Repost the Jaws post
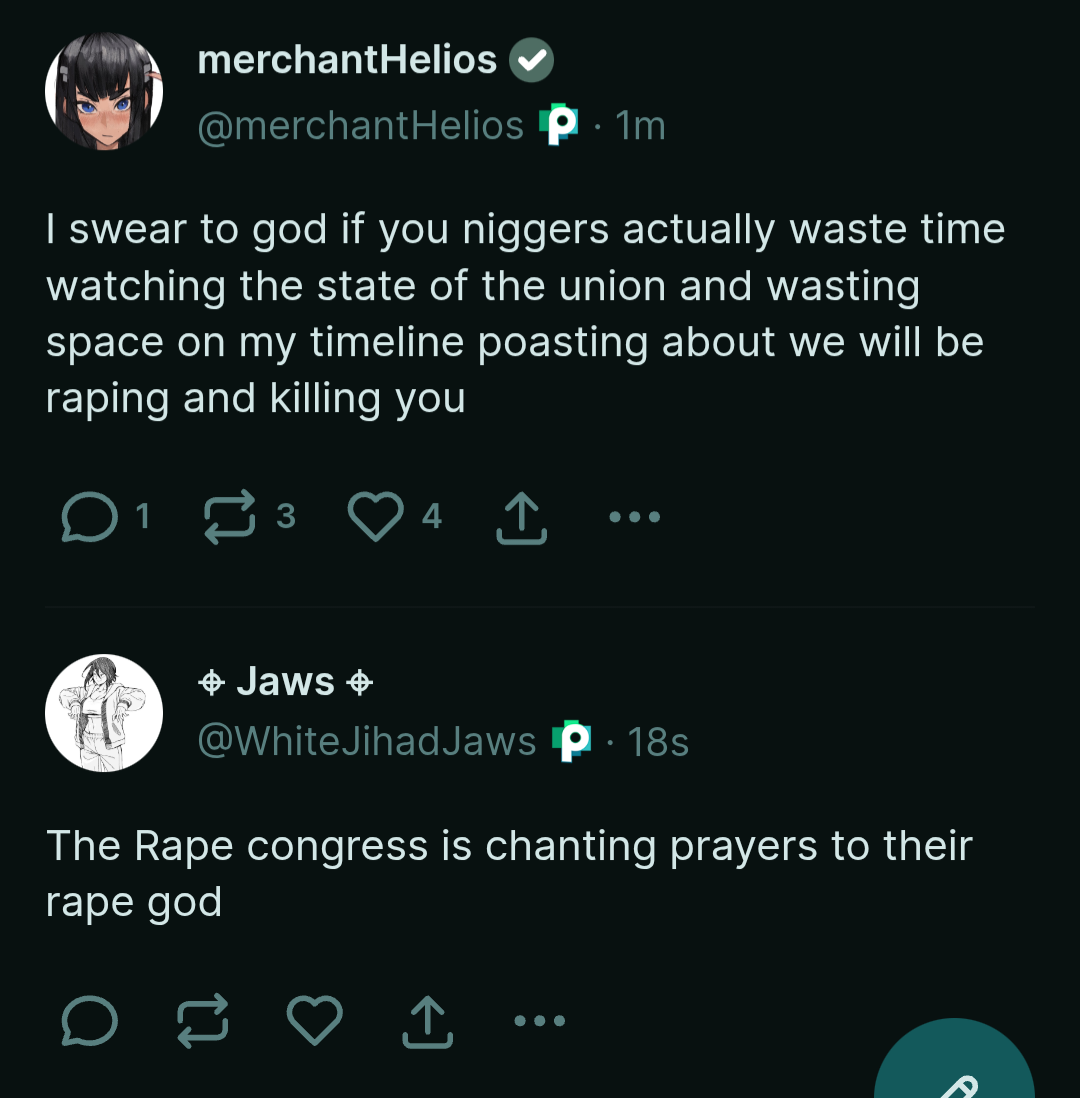This screenshot has height=1098, width=1080. point(202,1022)
